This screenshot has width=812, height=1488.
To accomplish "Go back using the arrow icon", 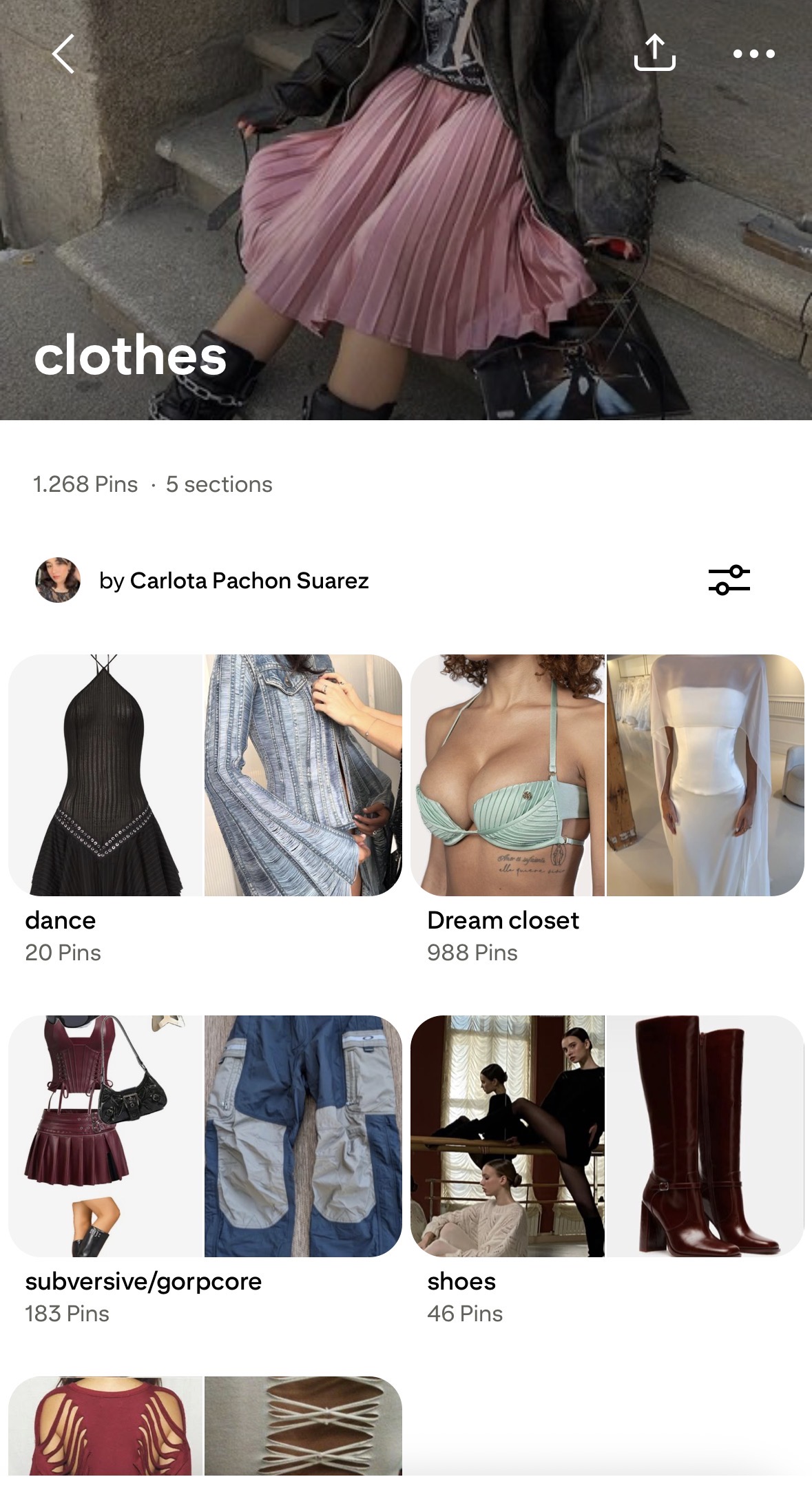I will 63,54.
